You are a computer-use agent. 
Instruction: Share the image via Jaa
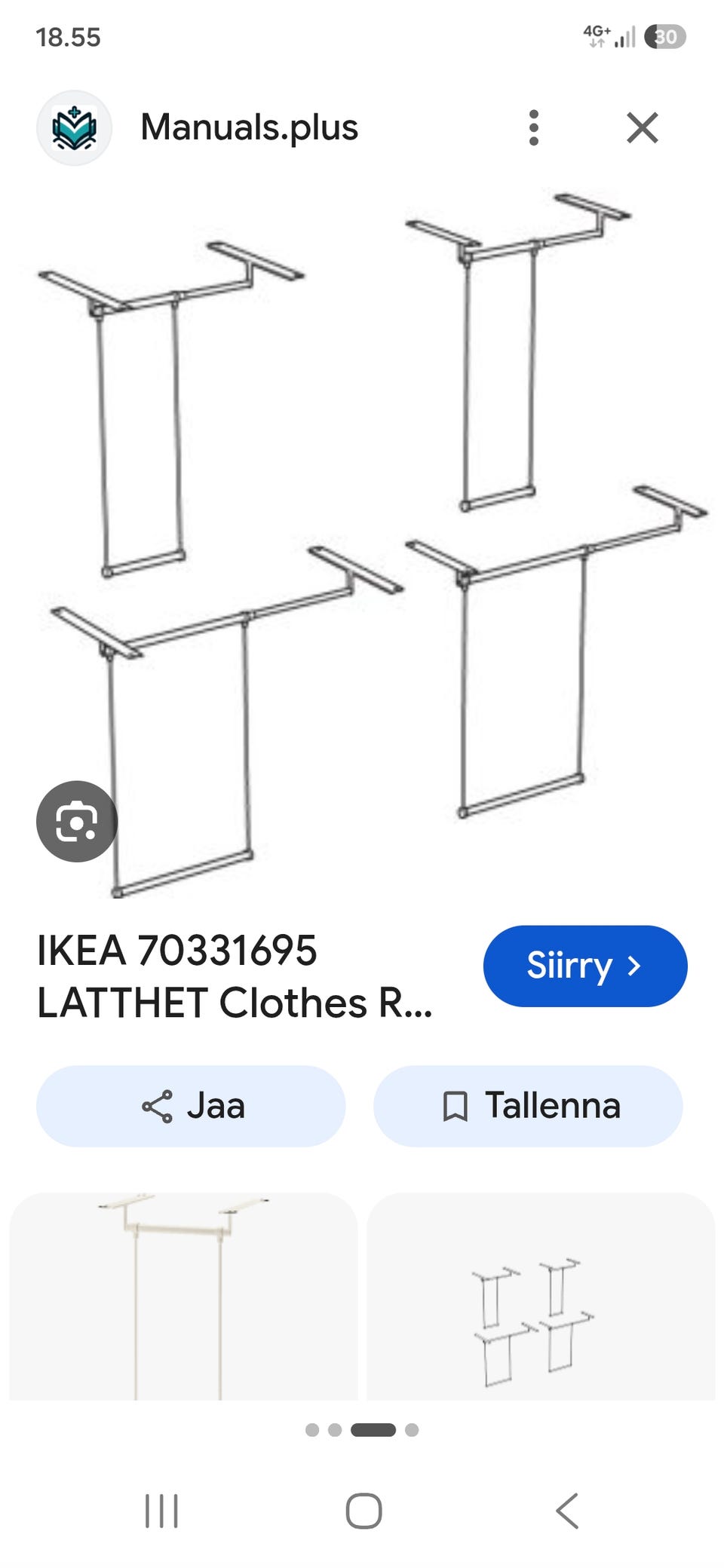[x=191, y=1106]
